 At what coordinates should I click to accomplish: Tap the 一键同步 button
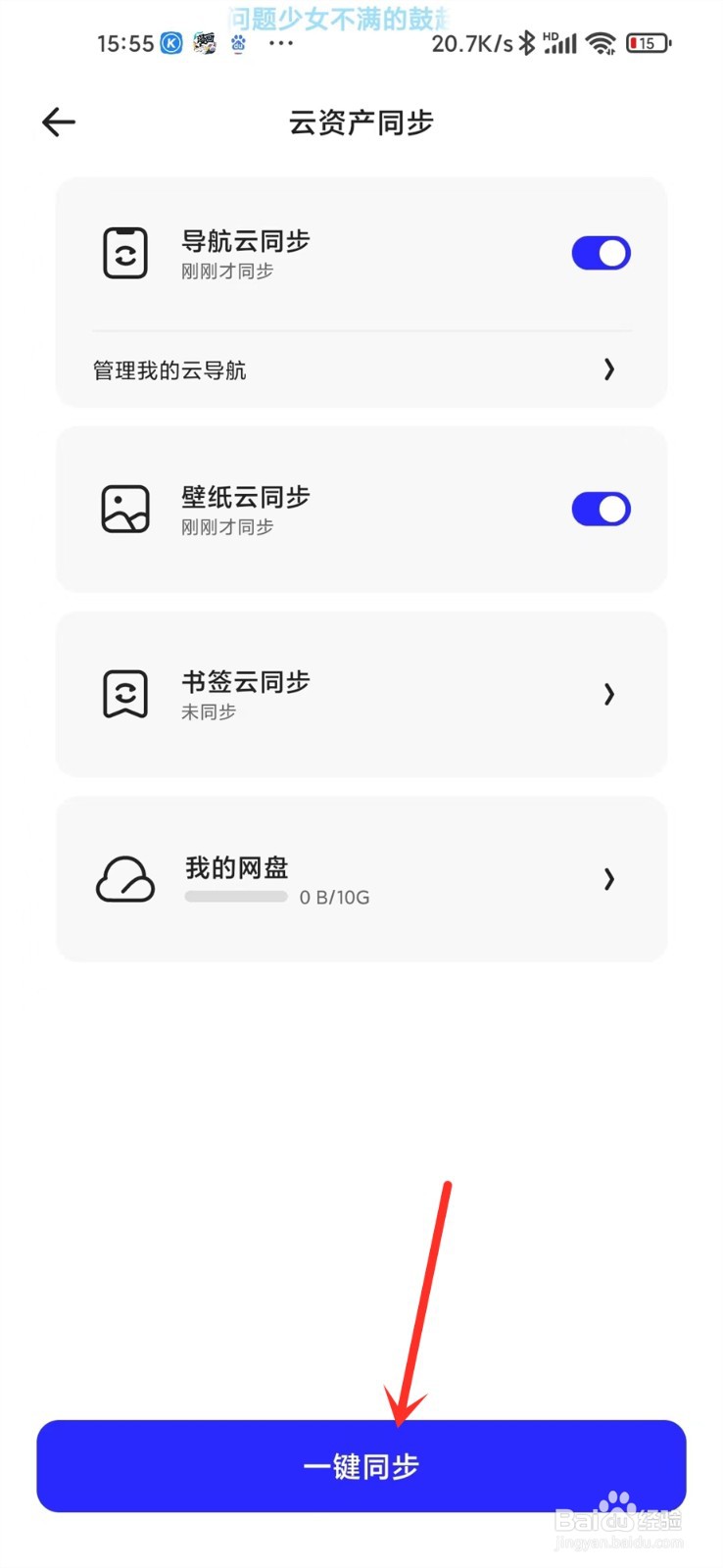361,1466
